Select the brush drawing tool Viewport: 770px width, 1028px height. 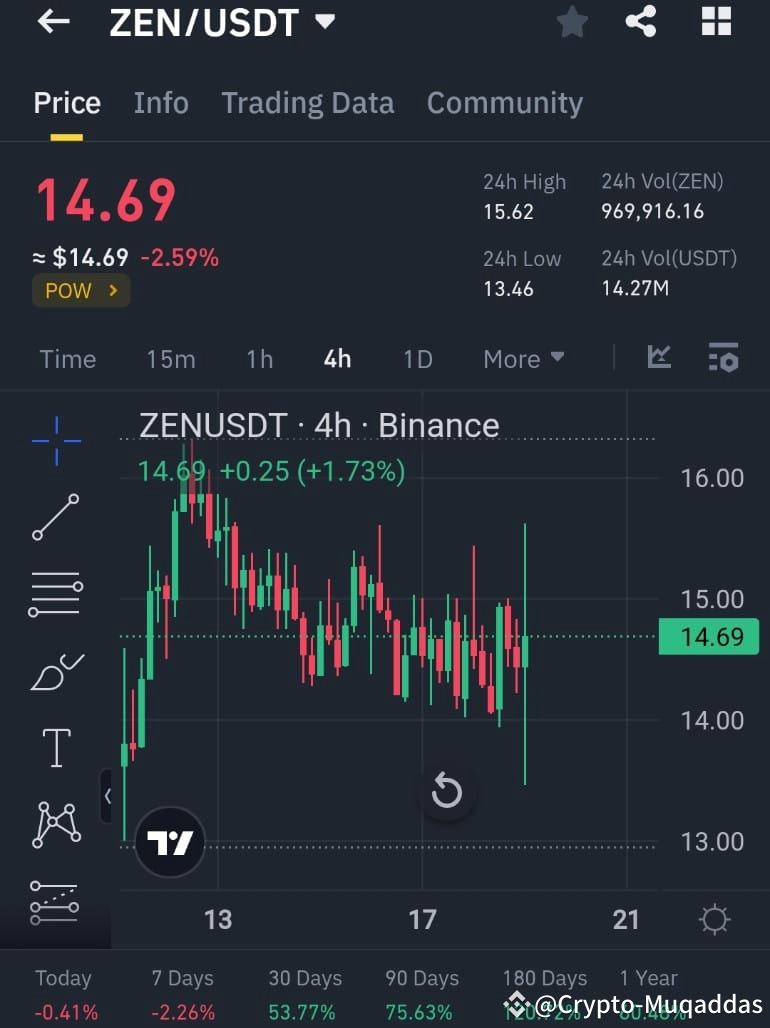point(56,670)
